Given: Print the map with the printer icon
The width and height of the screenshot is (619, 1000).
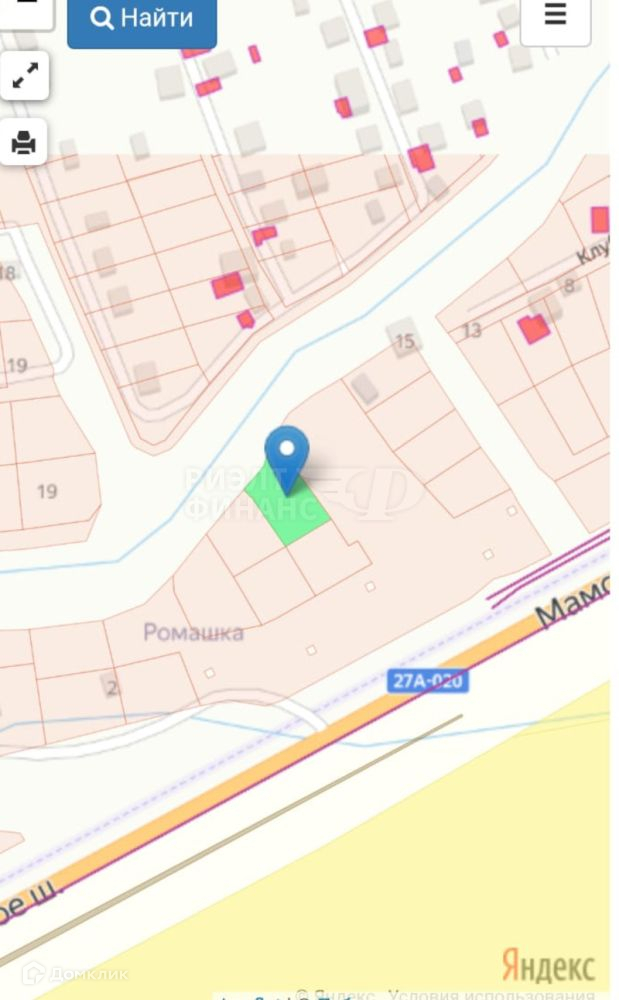Looking at the screenshot, I should coord(24,142).
